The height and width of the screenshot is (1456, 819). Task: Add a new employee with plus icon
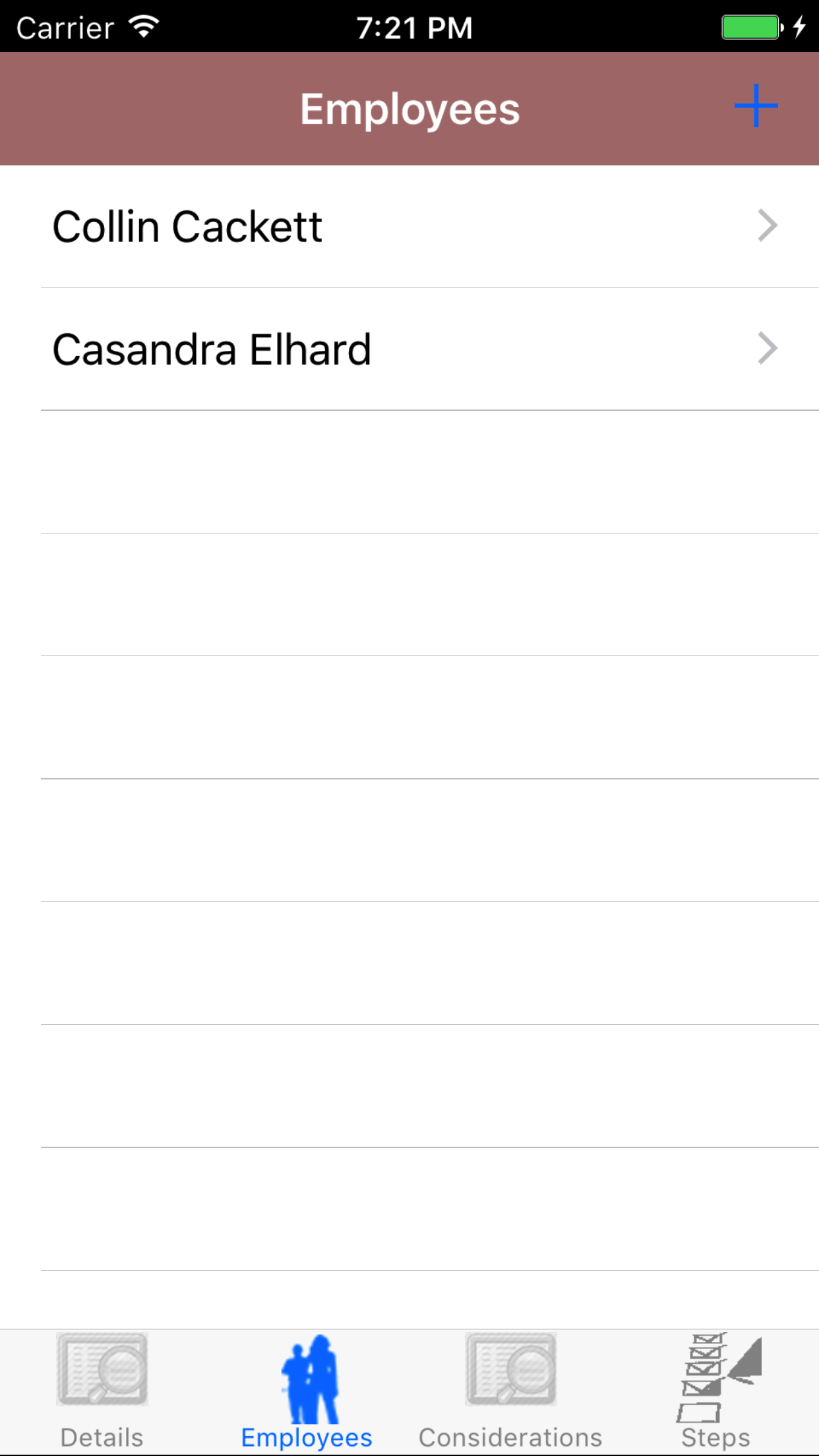[756, 106]
